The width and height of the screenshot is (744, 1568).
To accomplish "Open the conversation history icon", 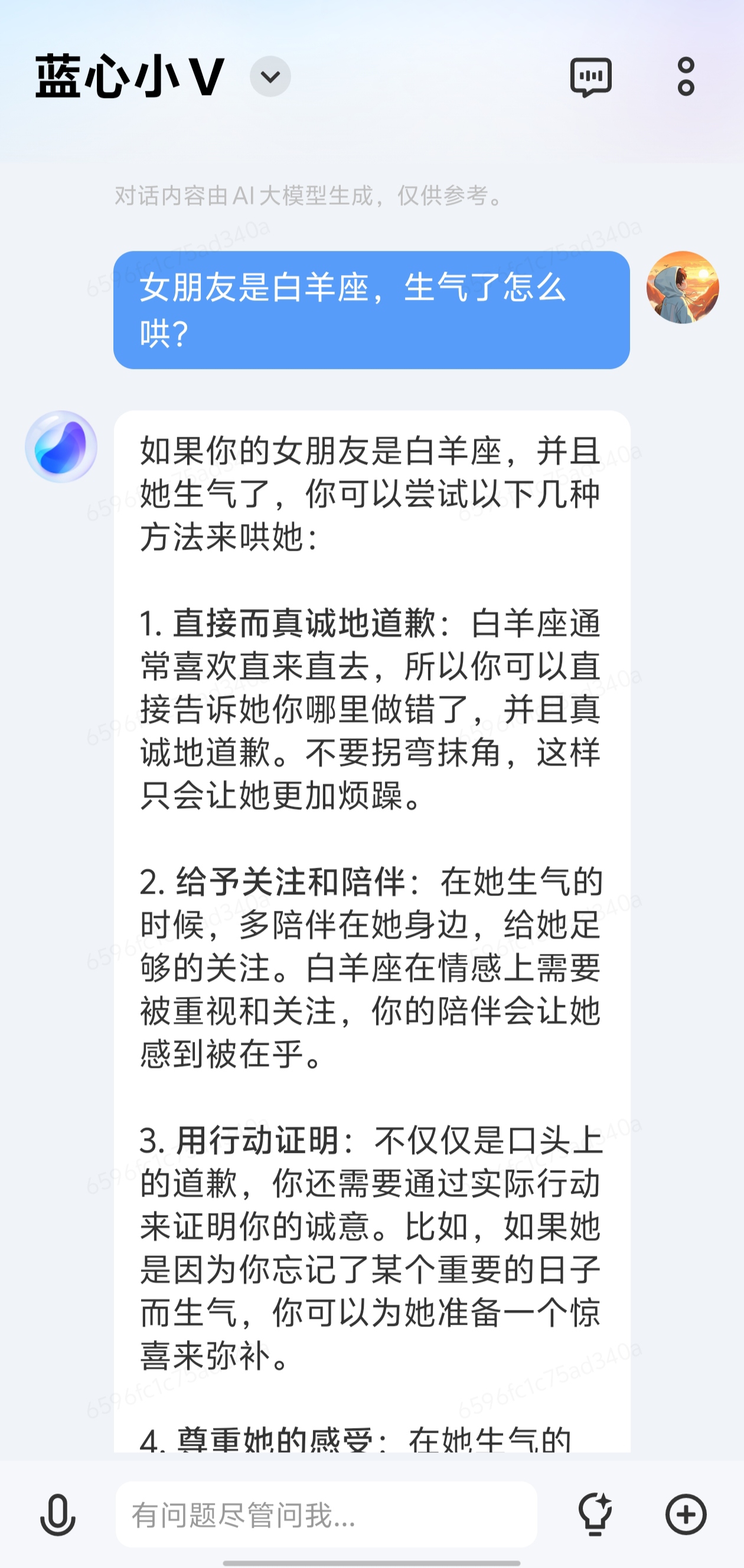I will point(590,77).
